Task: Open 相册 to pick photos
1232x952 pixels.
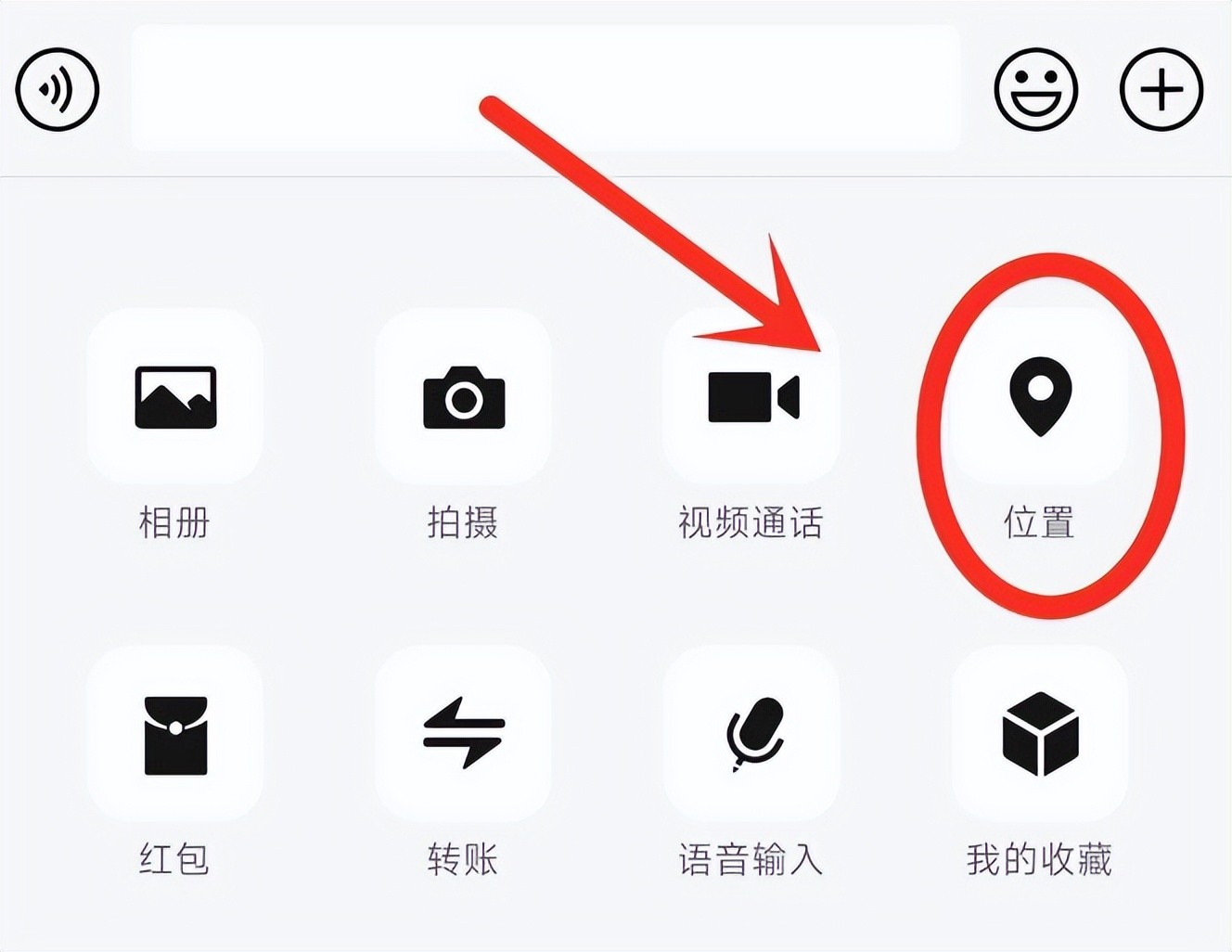Action: click(x=175, y=397)
